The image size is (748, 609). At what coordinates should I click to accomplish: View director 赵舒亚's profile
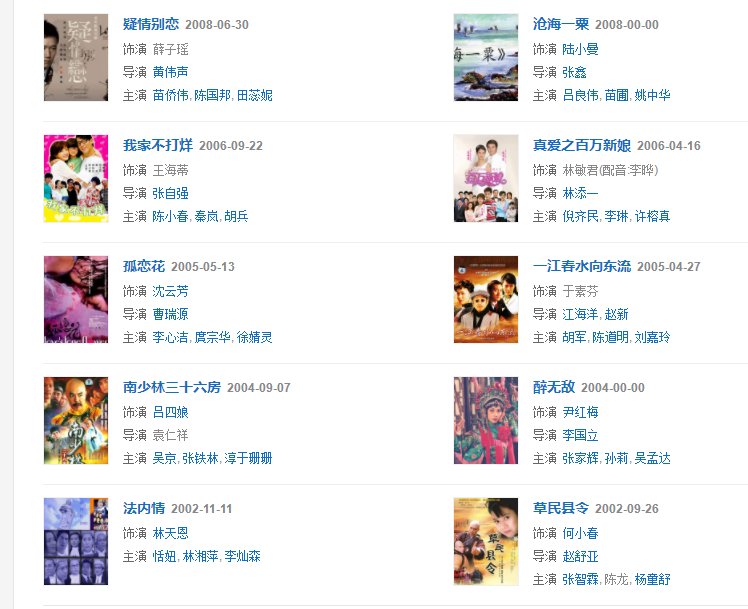click(580, 556)
